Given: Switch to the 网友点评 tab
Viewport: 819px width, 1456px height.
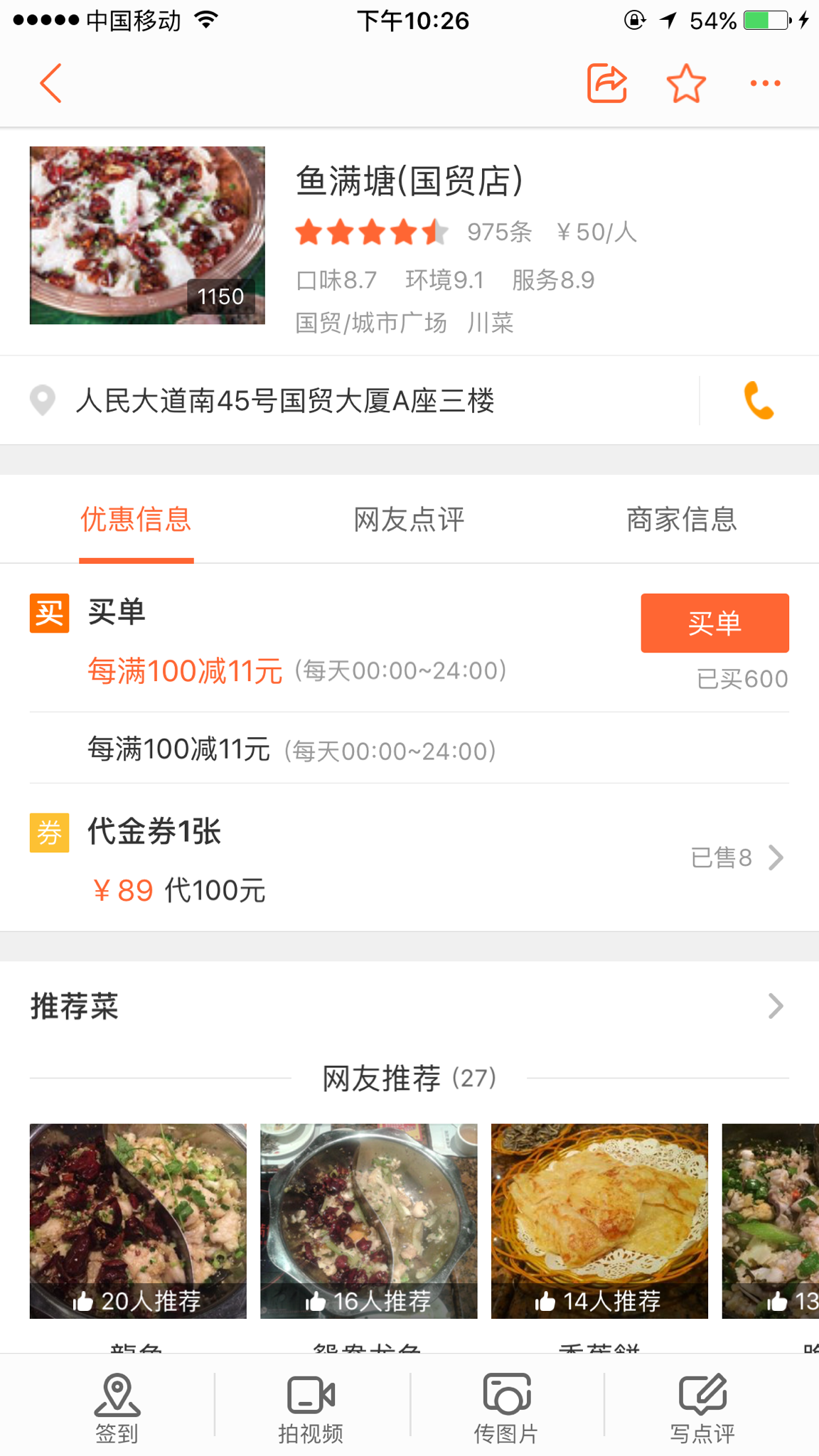Looking at the screenshot, I should click(409, 520).
